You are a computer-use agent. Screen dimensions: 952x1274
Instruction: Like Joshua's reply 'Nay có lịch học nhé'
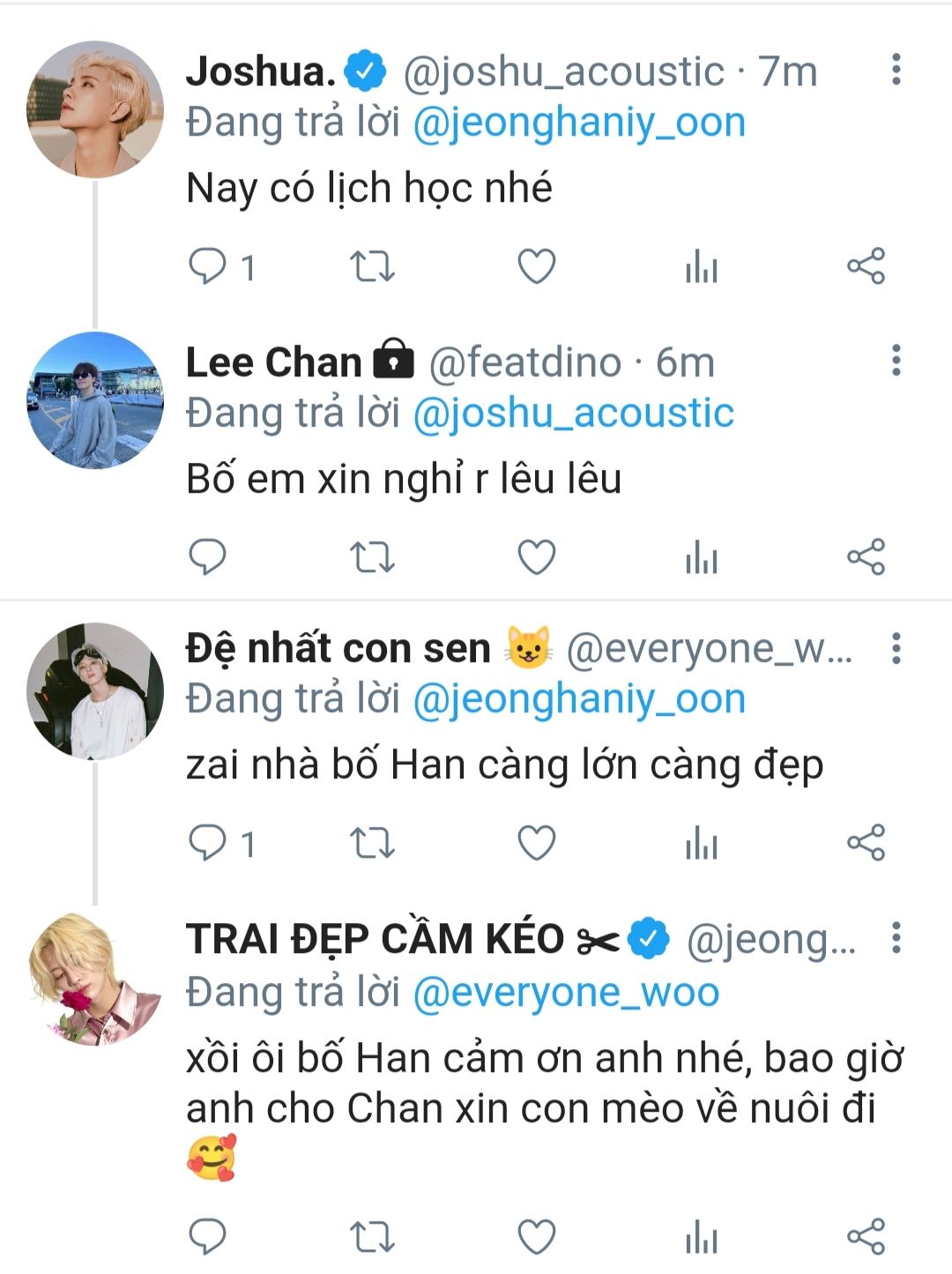(536, 266)
